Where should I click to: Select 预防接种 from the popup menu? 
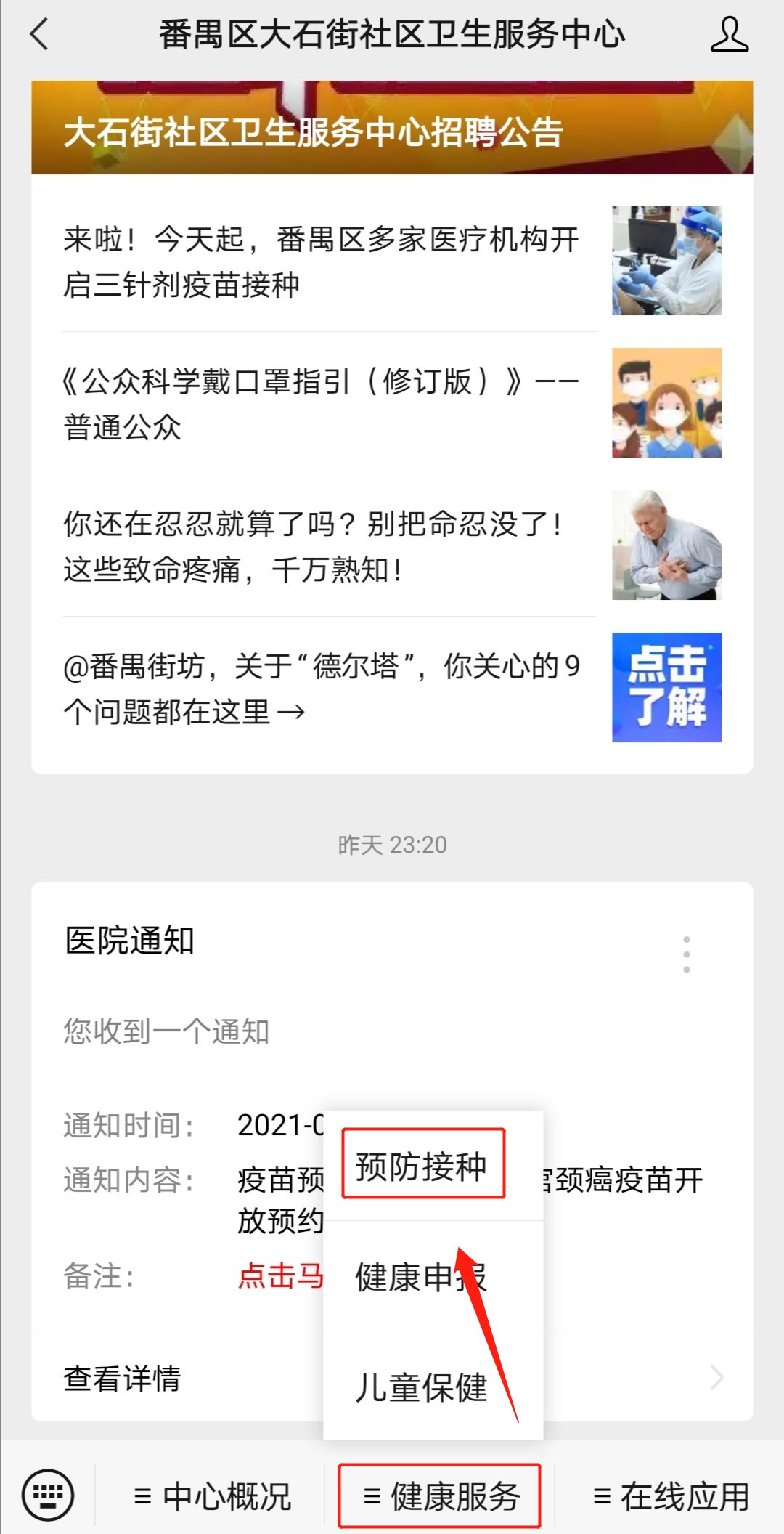[x=422, y=1165]
